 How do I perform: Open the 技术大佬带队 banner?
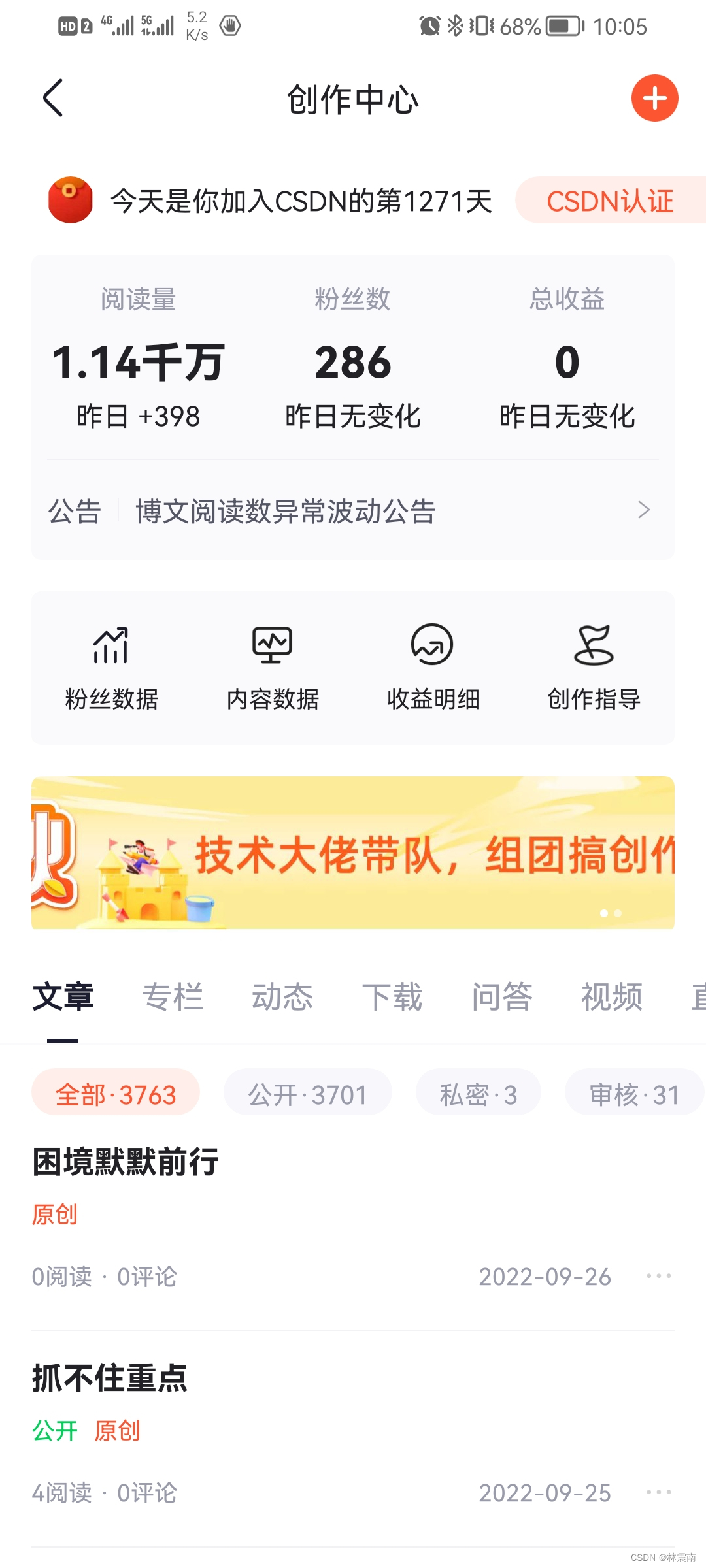(353, 853)
